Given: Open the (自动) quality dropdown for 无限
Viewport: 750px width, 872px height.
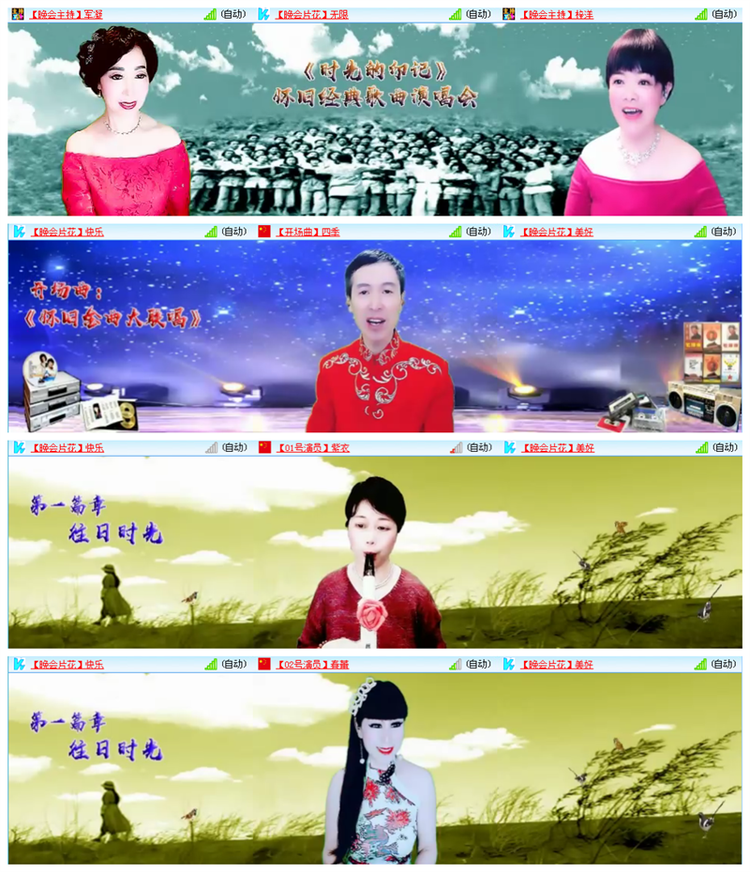Looking at the screenshot, I should point(479,12).
